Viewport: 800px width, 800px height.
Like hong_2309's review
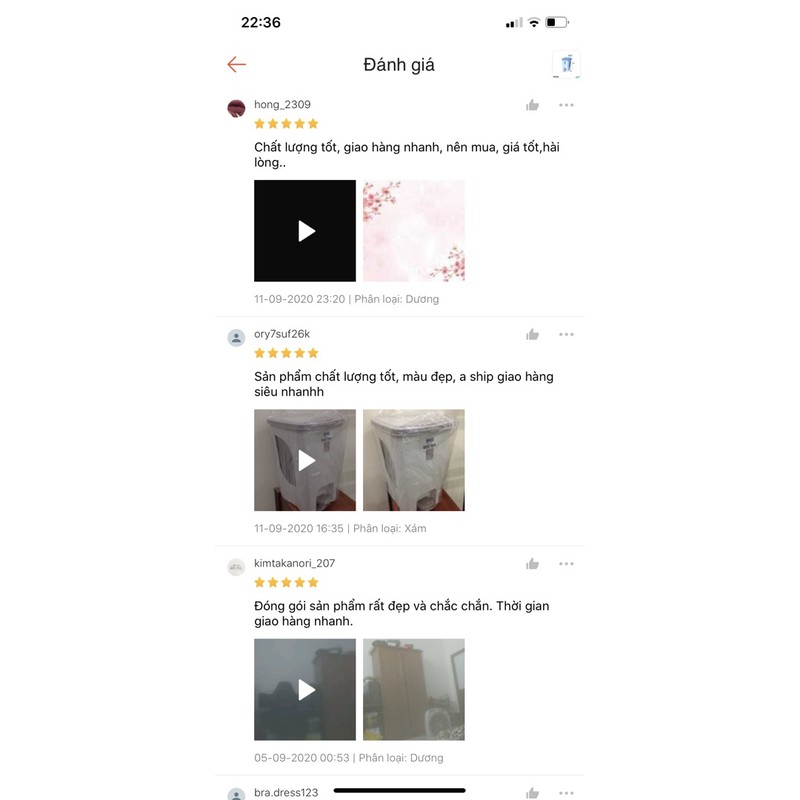(x=532, y=105)
